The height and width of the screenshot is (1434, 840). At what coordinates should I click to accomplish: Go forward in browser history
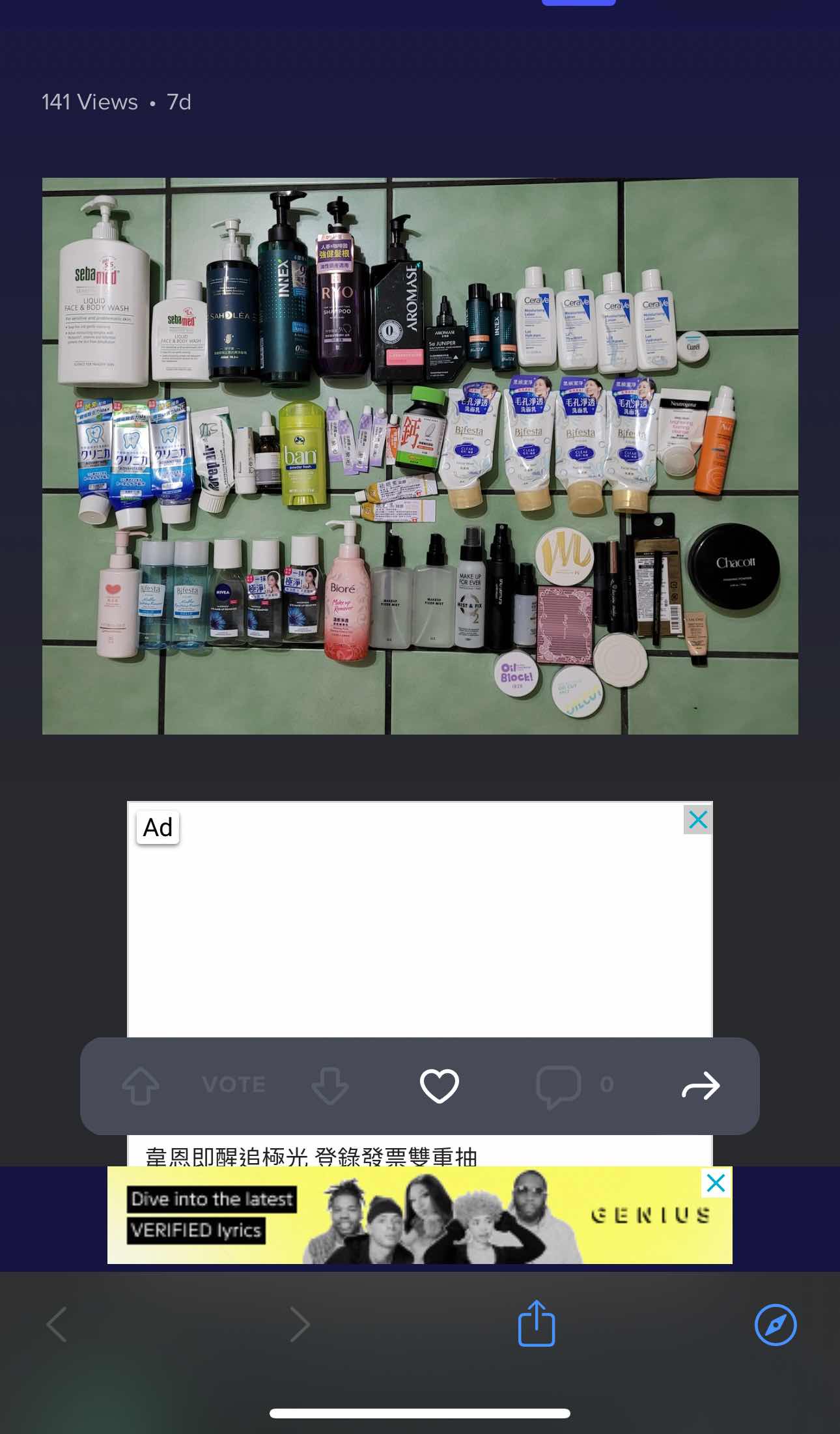299,1324
